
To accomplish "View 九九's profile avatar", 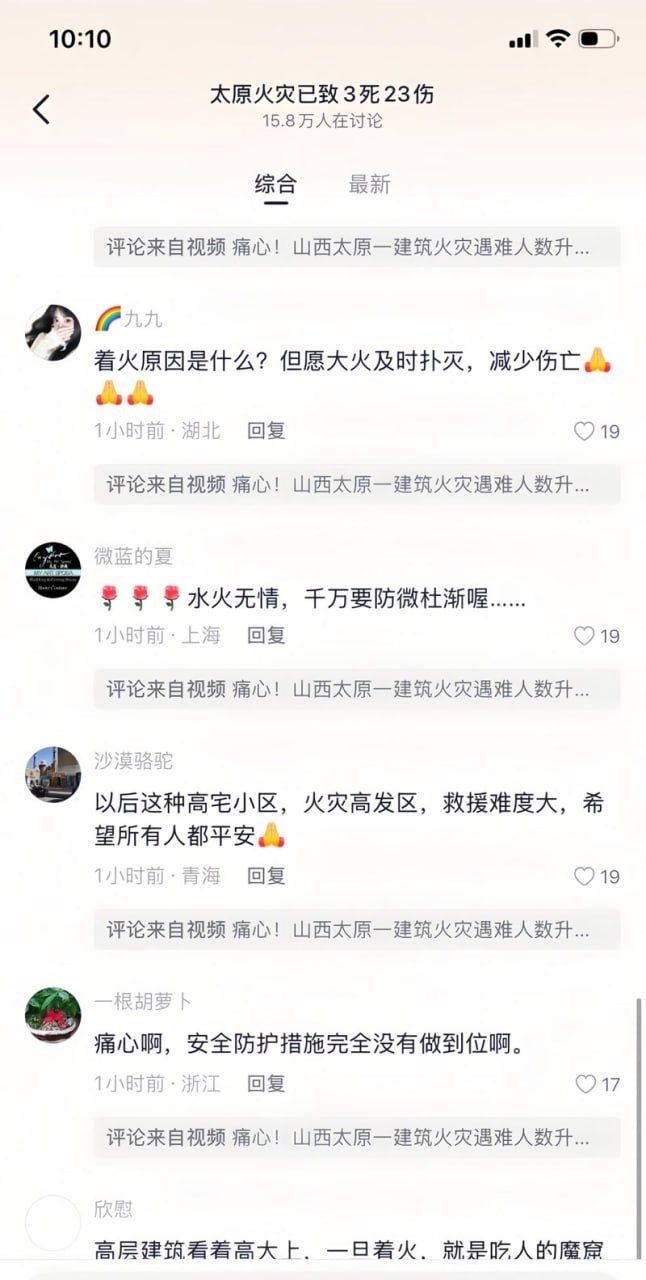I will 53,332.
